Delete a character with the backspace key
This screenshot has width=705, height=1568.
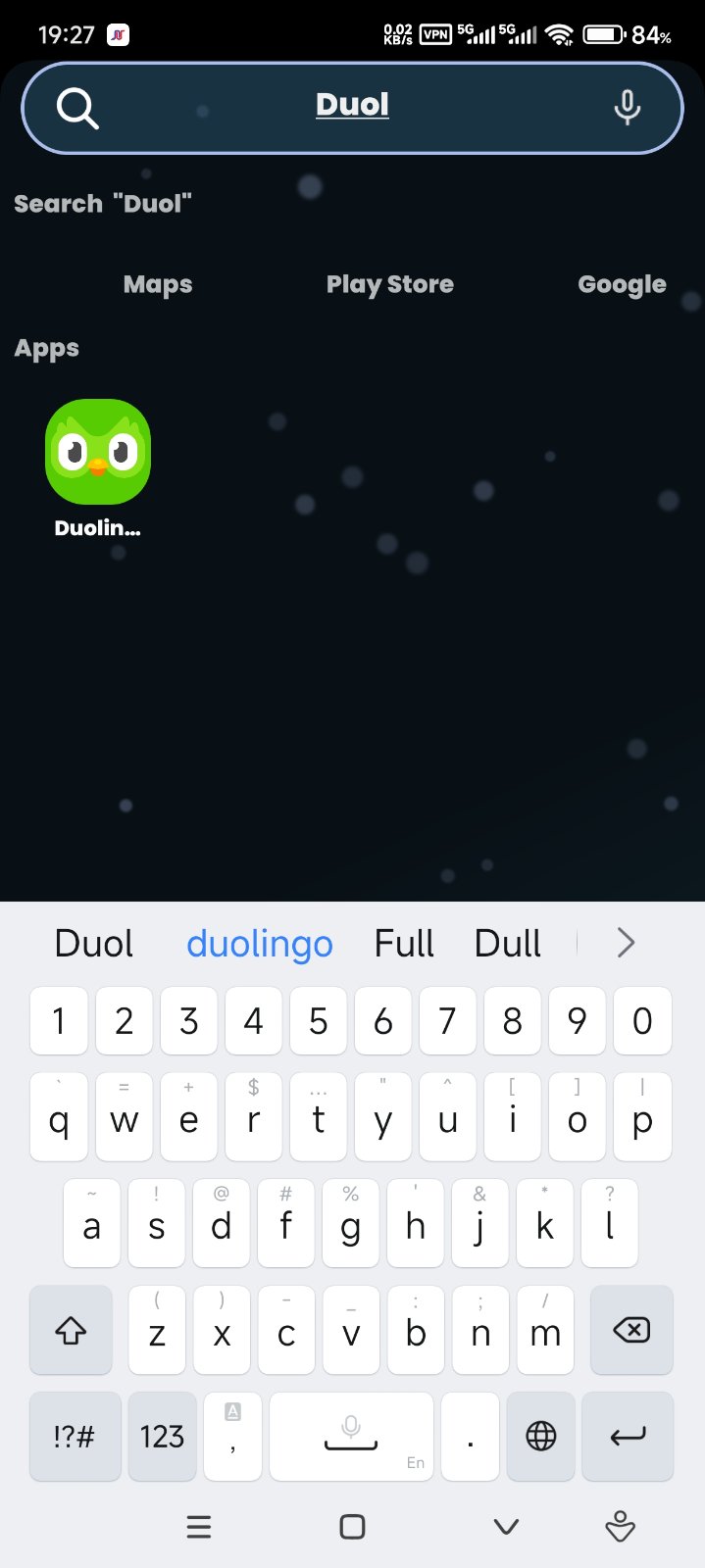pos(631,1330)
